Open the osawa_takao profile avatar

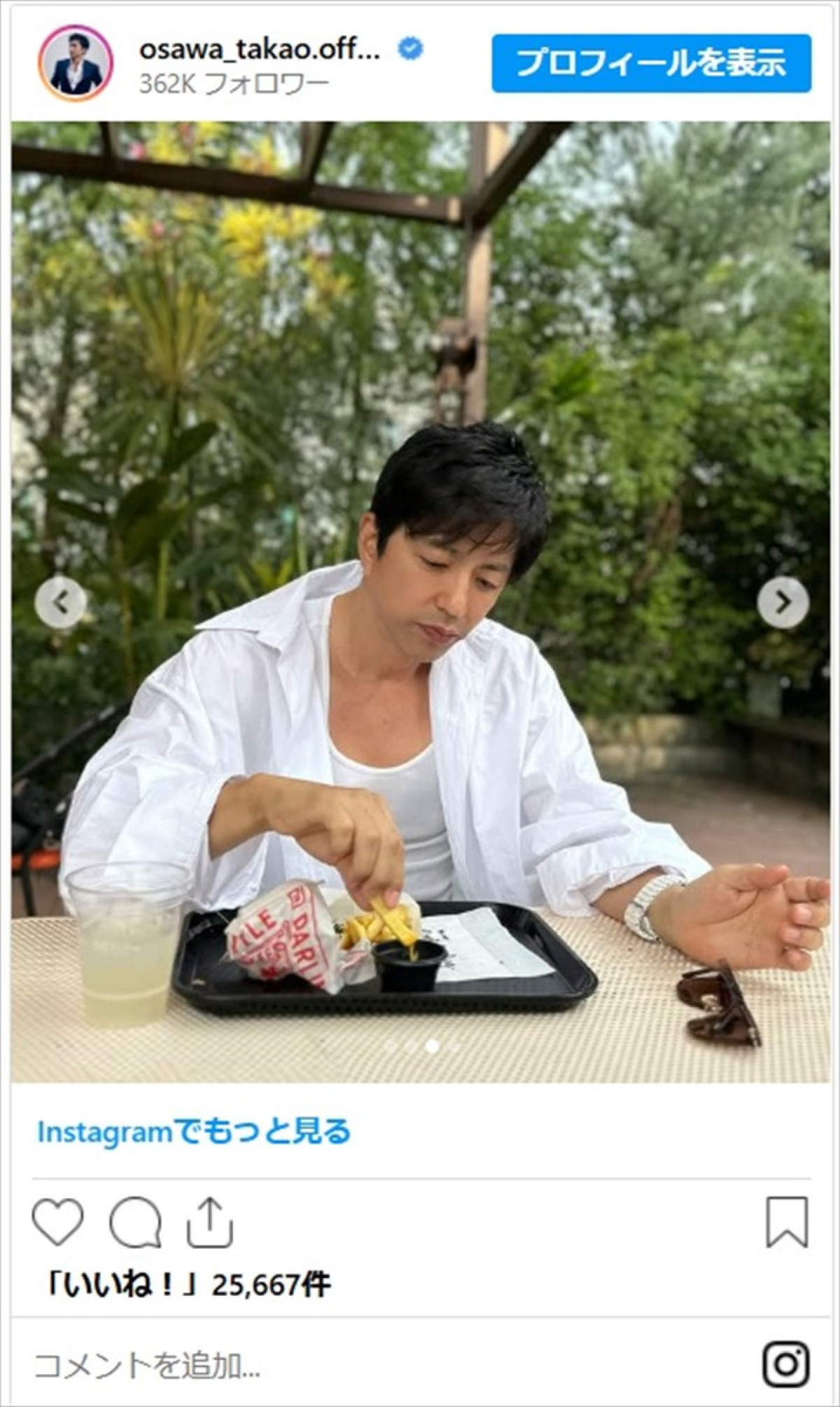tap(76, 63)
